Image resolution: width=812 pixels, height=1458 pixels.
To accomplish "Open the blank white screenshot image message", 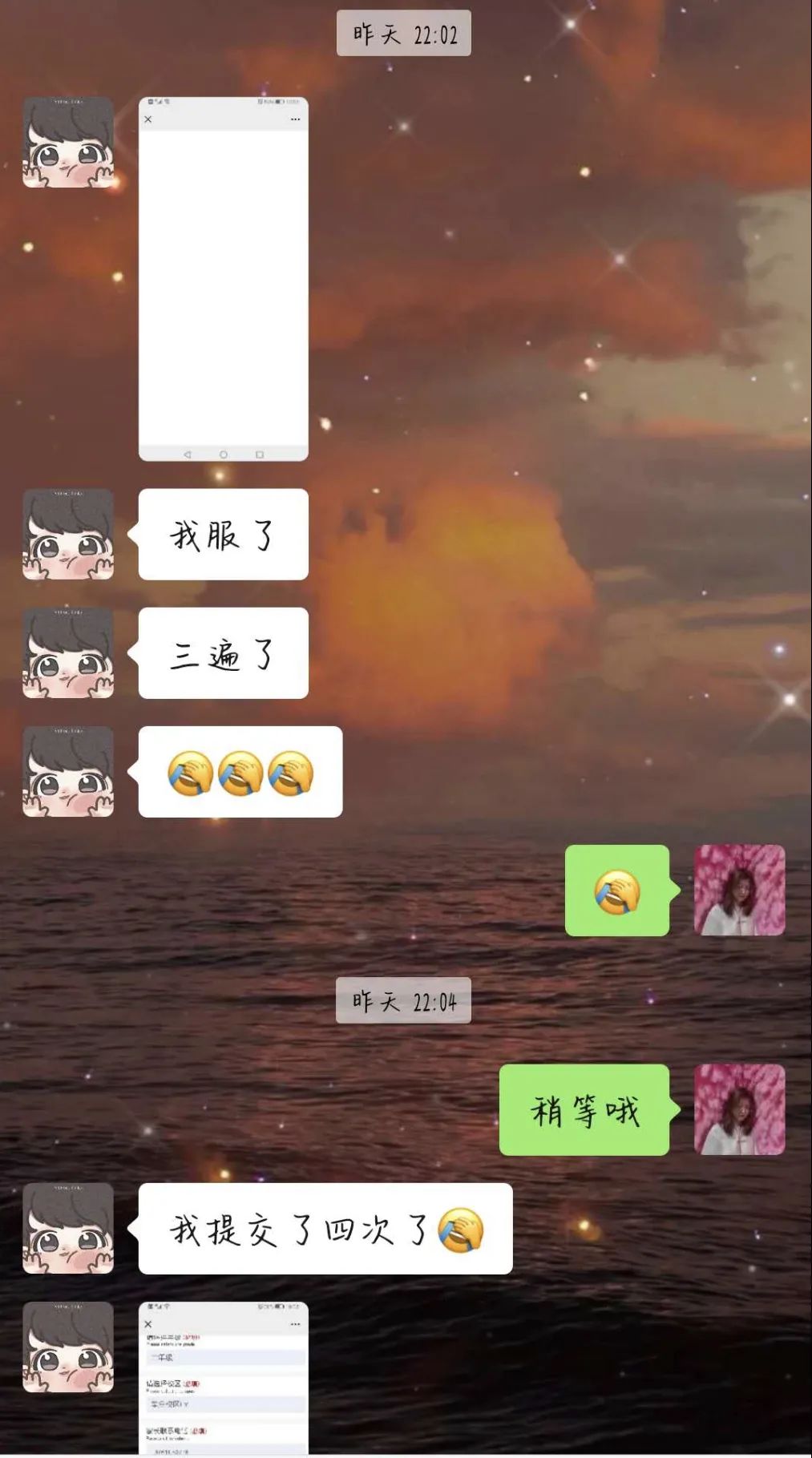I will (x=223, y=279).
